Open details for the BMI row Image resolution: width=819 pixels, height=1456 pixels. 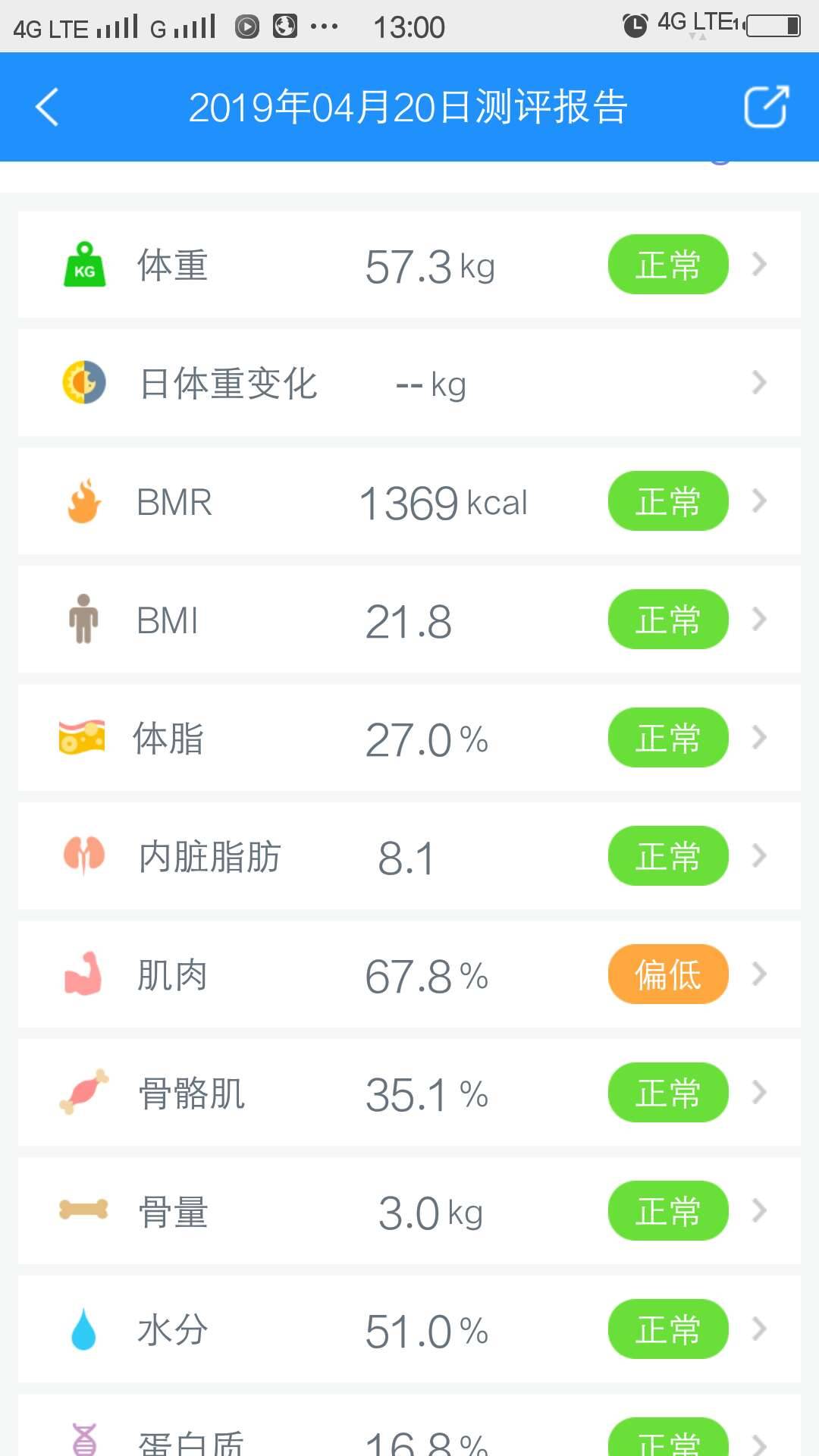(758, 620)
